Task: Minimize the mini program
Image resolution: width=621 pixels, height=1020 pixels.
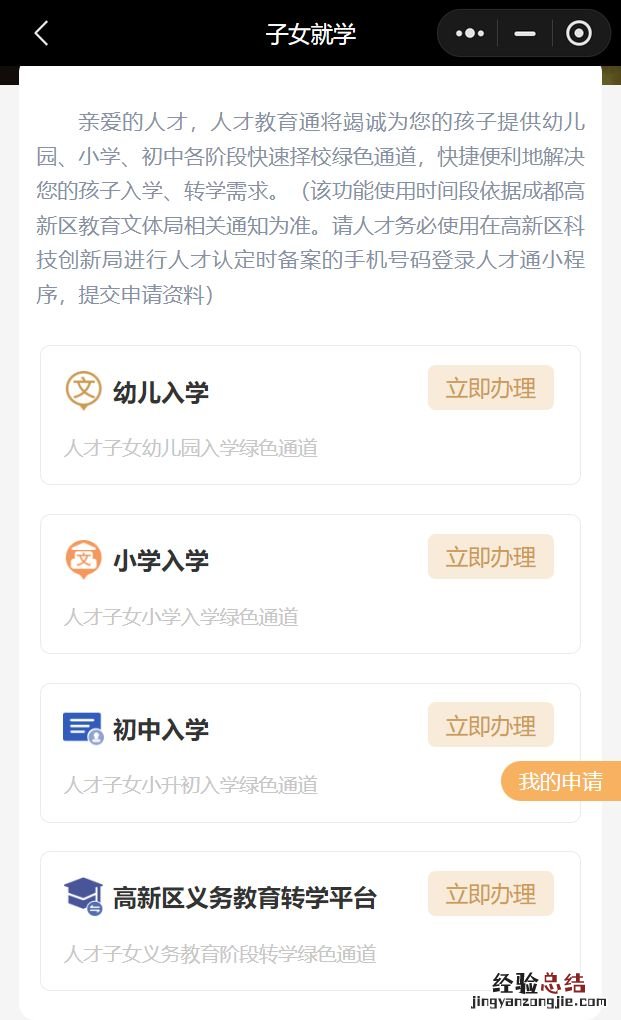Action: [525, 33]
